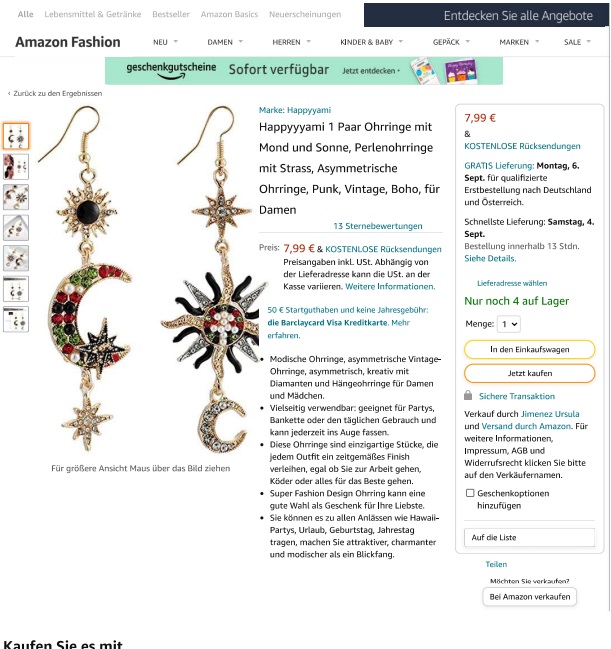This screenshot has width=611, height=649.
Task: Open Bestseller in the top bar
Action: tap(170, 15)
